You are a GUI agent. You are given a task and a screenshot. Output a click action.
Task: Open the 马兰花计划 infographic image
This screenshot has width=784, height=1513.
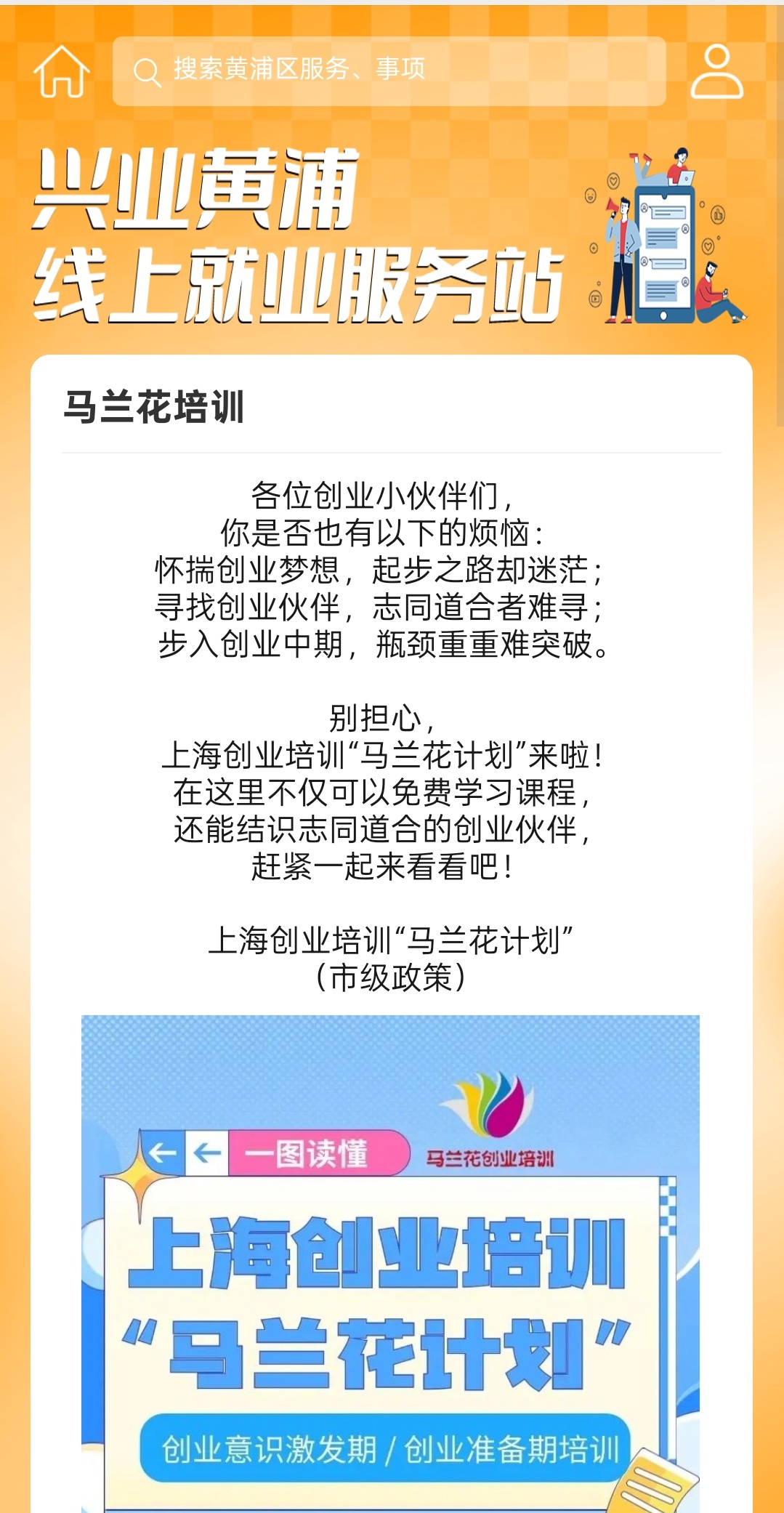coord(390,1263)
